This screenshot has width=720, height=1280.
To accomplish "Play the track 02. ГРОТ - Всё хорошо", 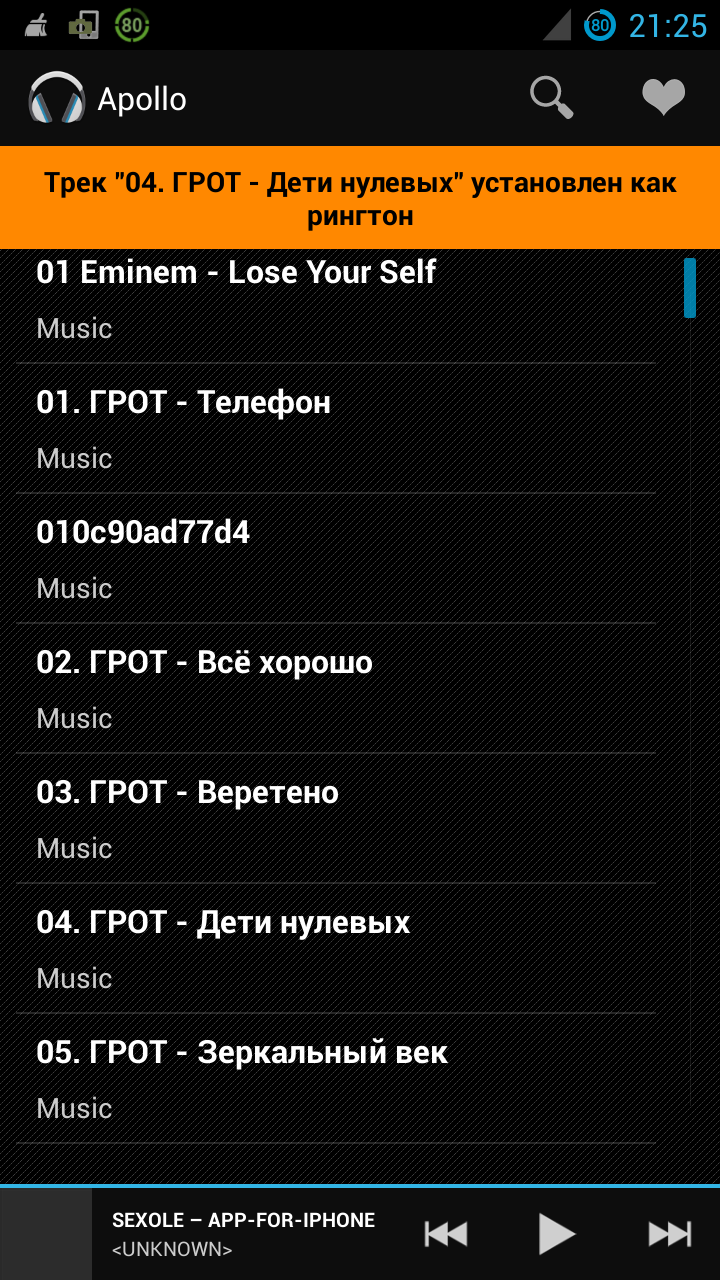I will 335,688.
